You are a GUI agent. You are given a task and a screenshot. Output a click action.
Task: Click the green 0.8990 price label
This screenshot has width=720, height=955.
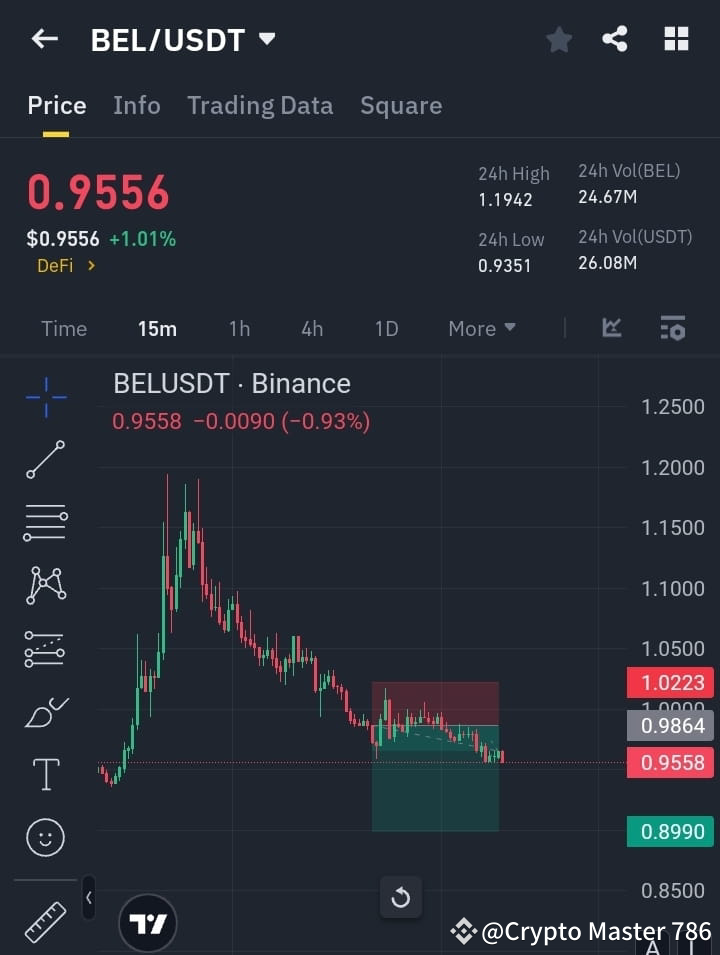click(669, 831)
